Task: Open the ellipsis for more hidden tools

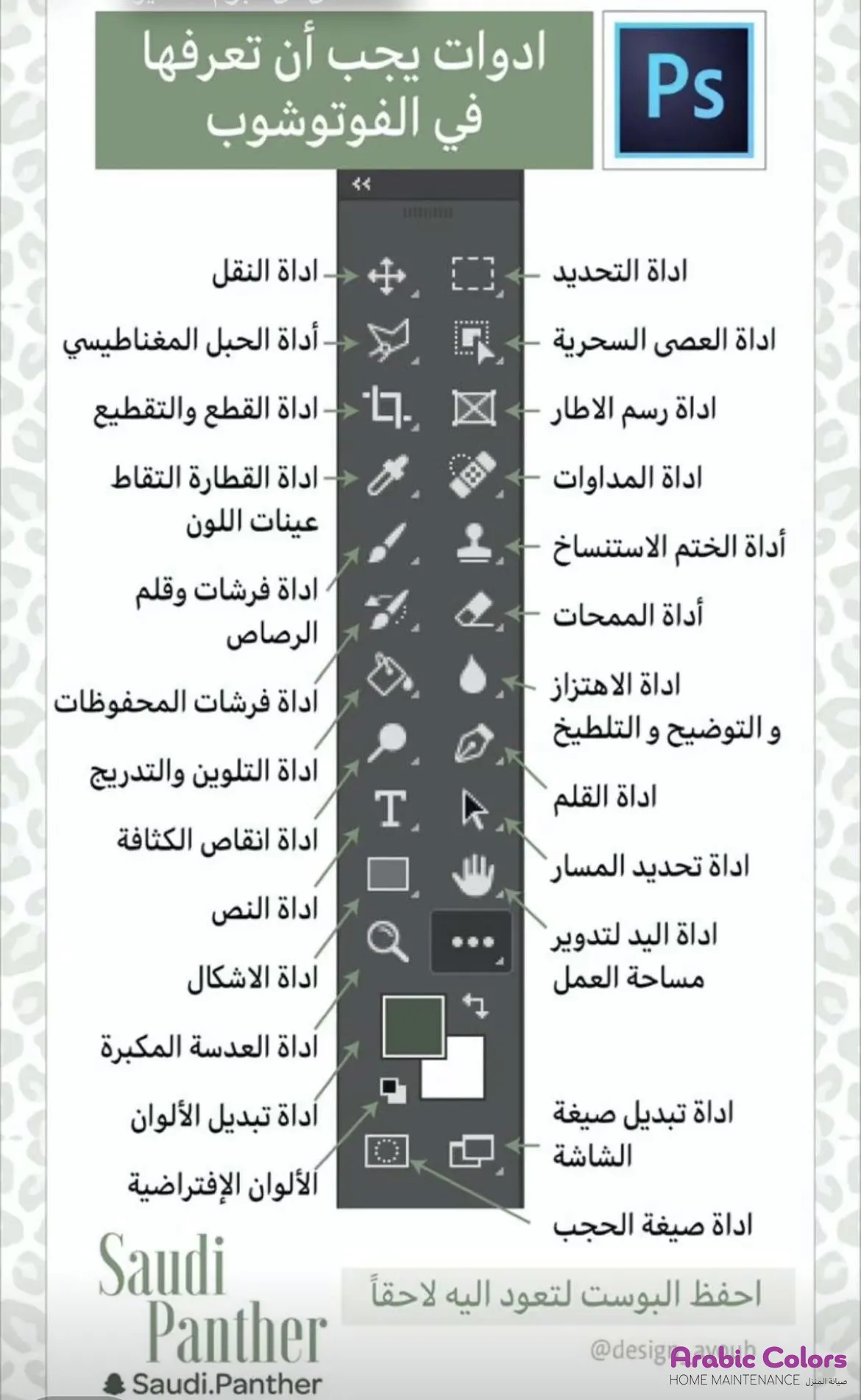Action: (475, 943)
